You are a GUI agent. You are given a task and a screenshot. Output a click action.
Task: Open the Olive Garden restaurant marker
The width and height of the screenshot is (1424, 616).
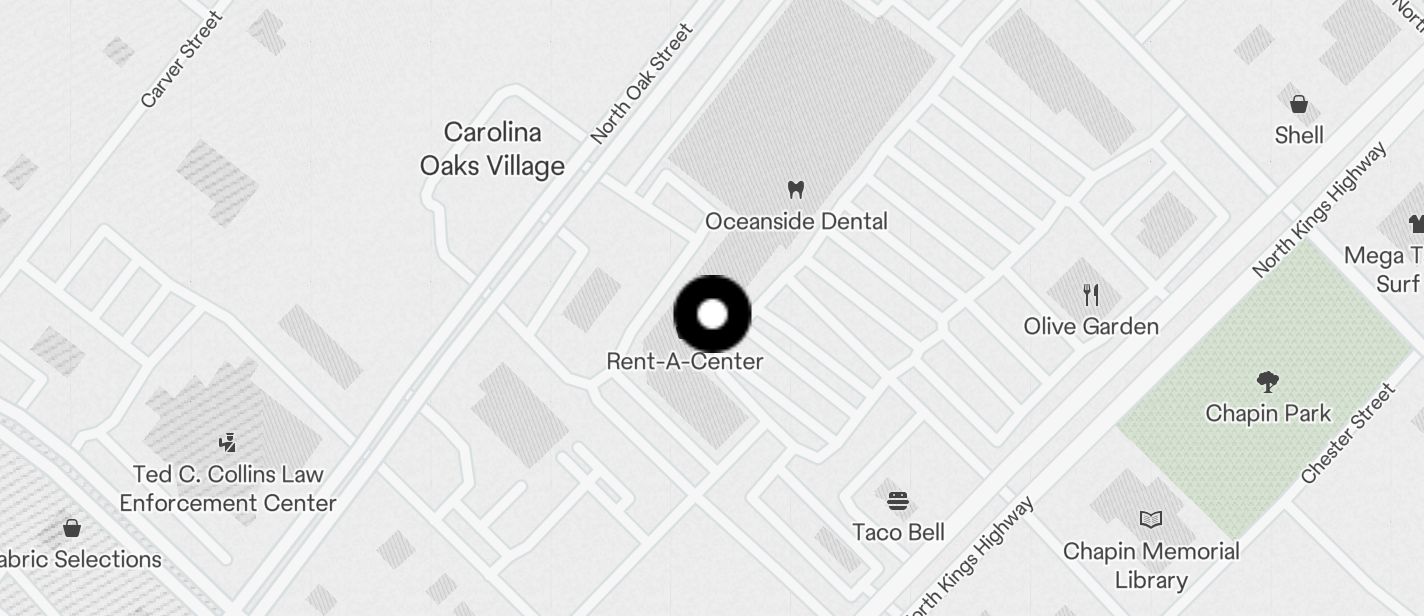click(x=1091, y=295)
